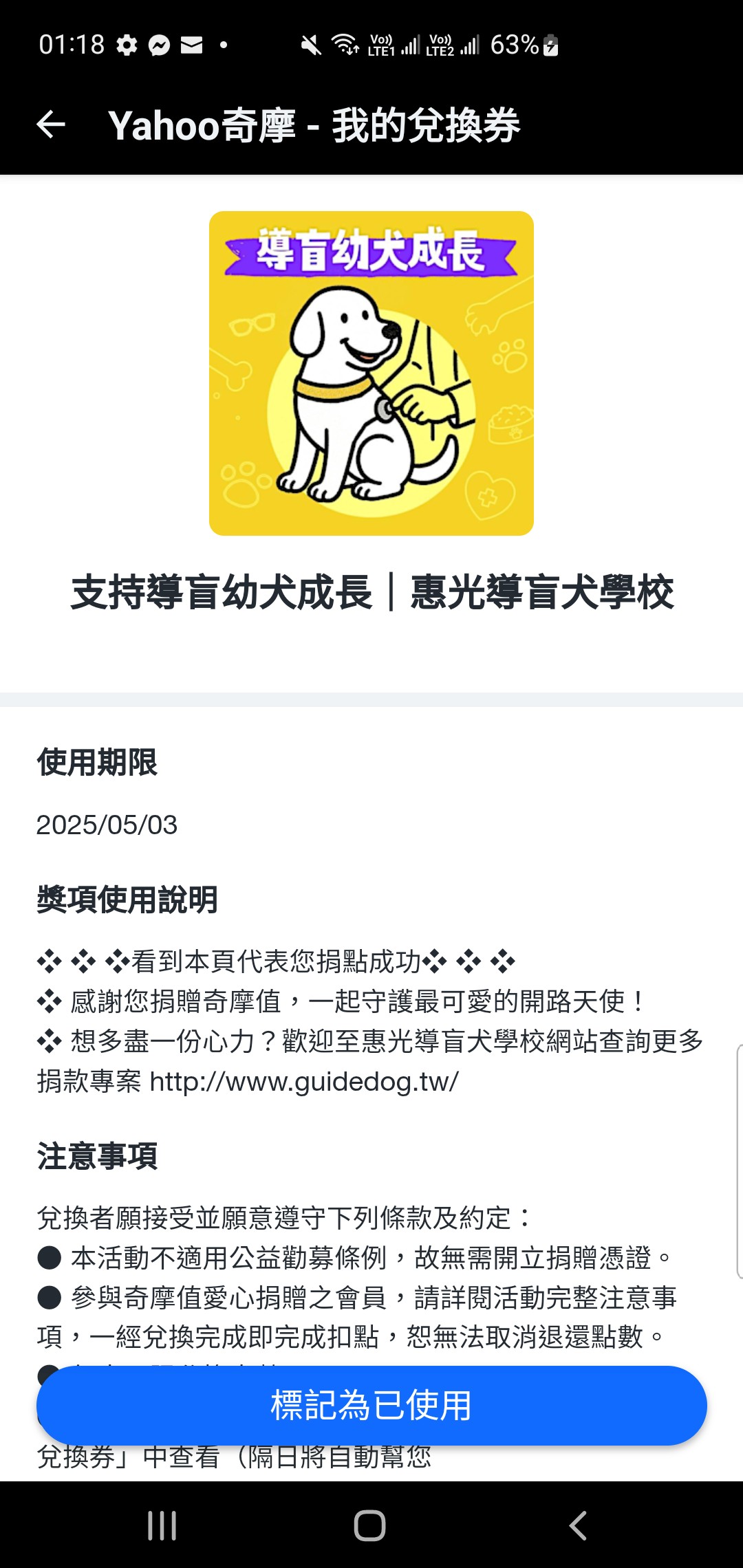Open system recent apps view
This screenshot has width=743, height=1568.
(x=162, y=1525)
